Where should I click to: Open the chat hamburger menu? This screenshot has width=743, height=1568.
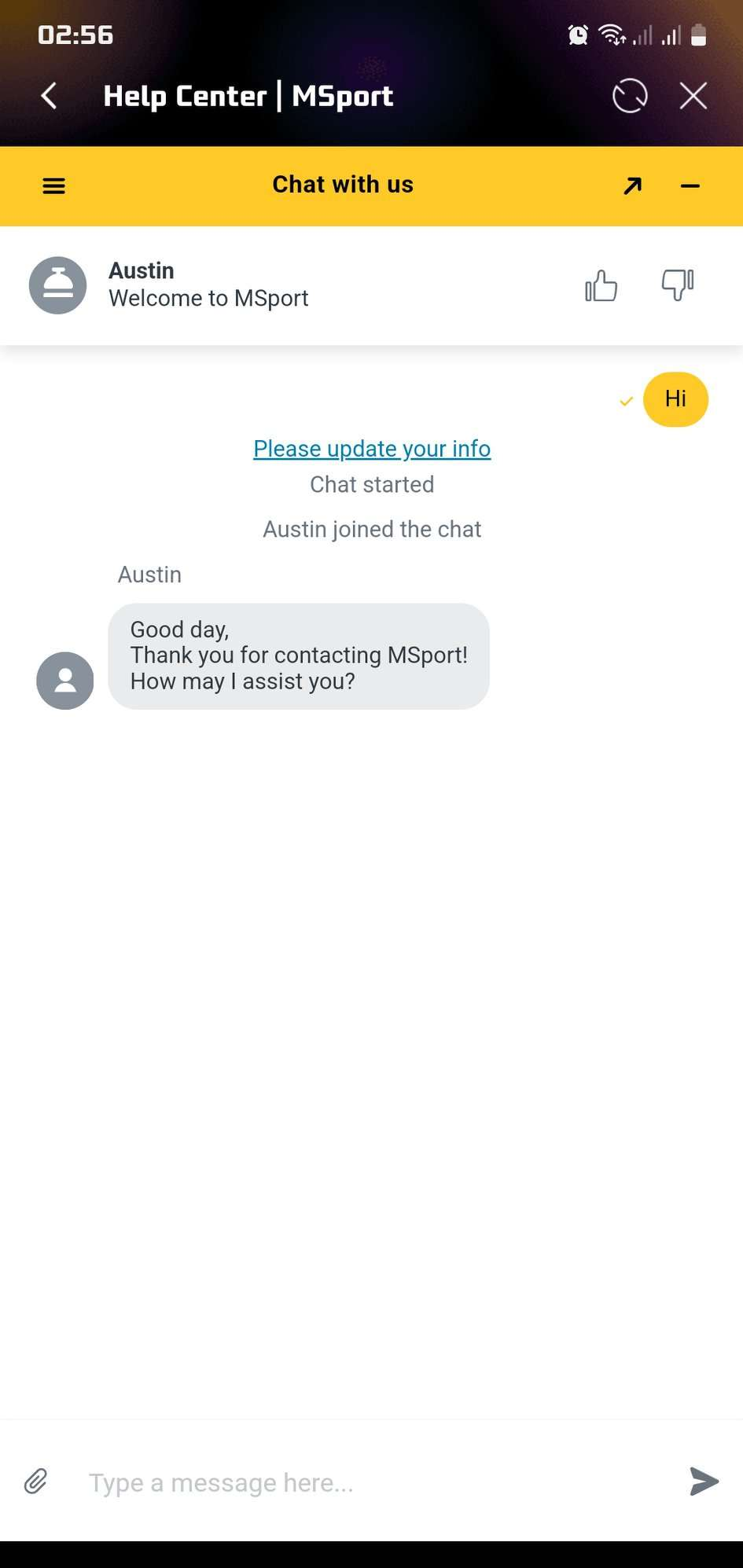coord(53,186)
